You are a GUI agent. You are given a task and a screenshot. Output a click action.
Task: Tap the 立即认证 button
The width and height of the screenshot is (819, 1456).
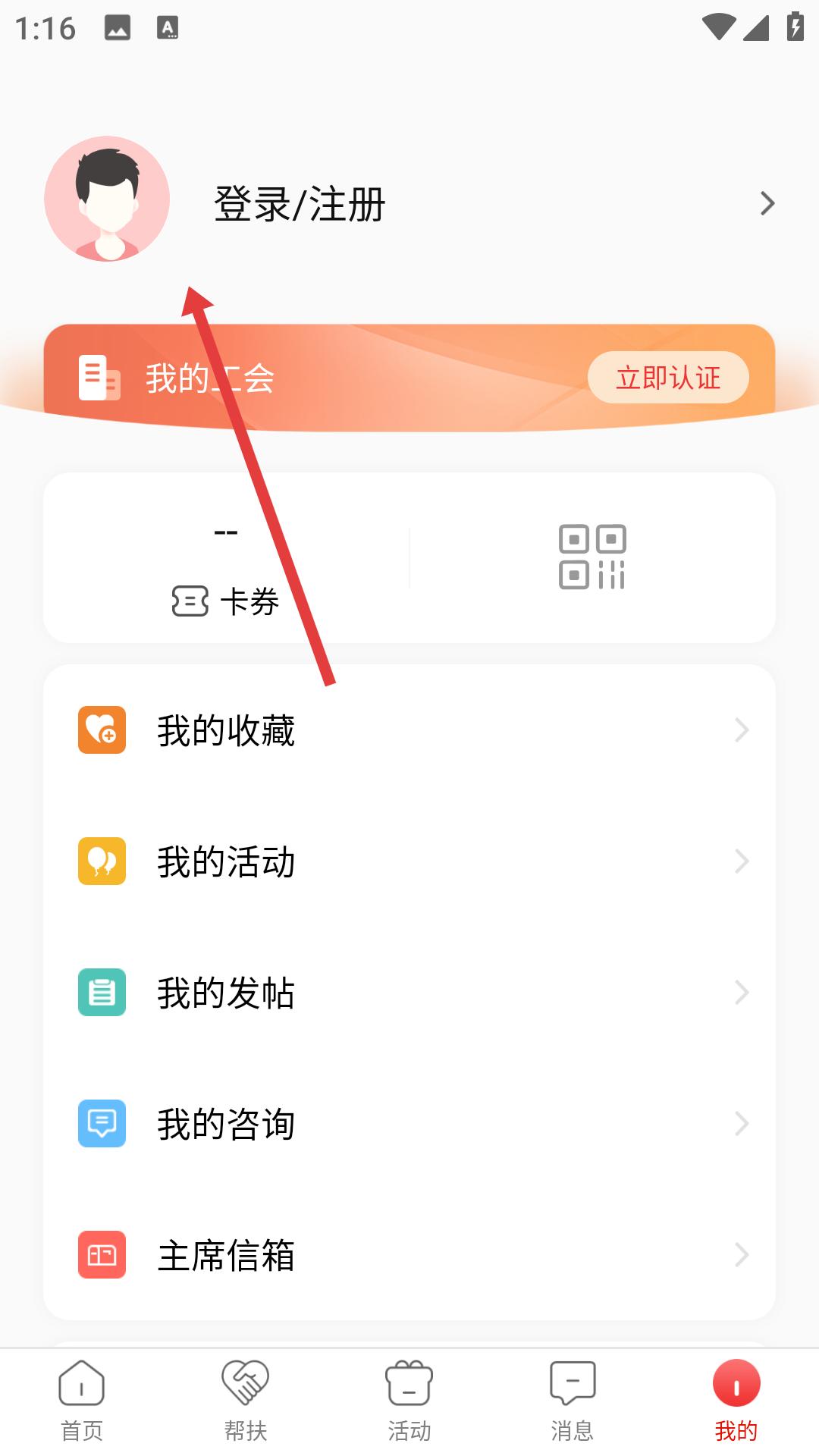(x=667, y=378)
